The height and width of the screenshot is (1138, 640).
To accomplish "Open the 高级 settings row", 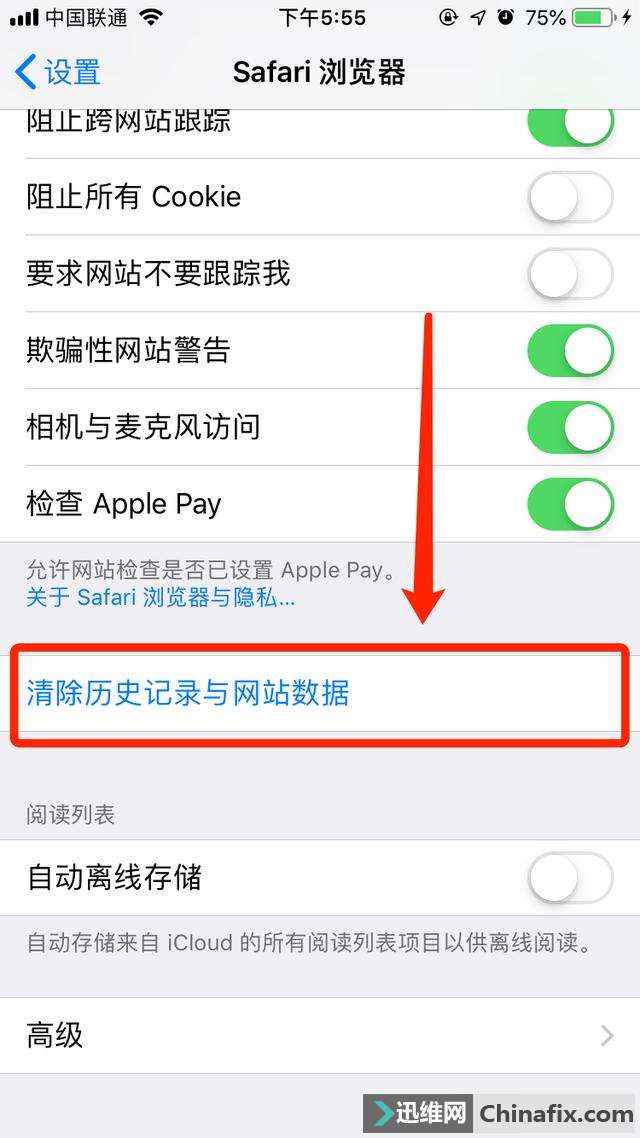I will [x=320, y=1036].
